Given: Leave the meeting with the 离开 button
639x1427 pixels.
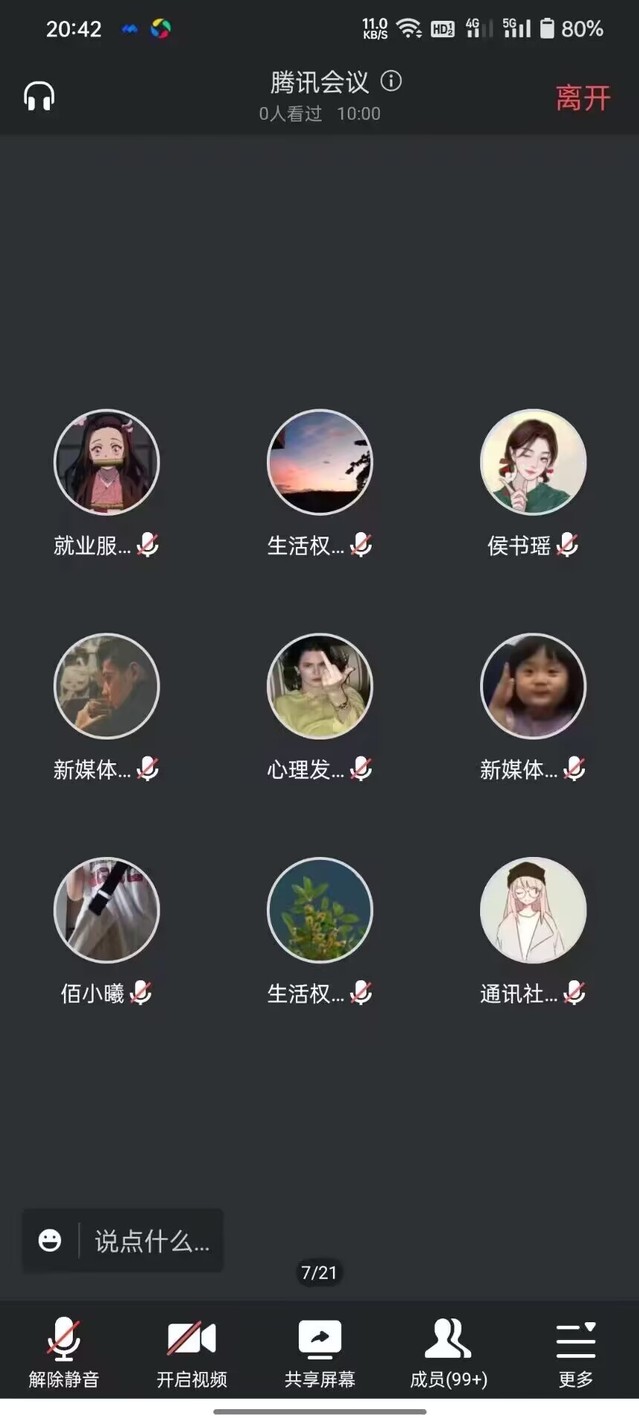Looking at the screenshot, I should tap(582, 98).
